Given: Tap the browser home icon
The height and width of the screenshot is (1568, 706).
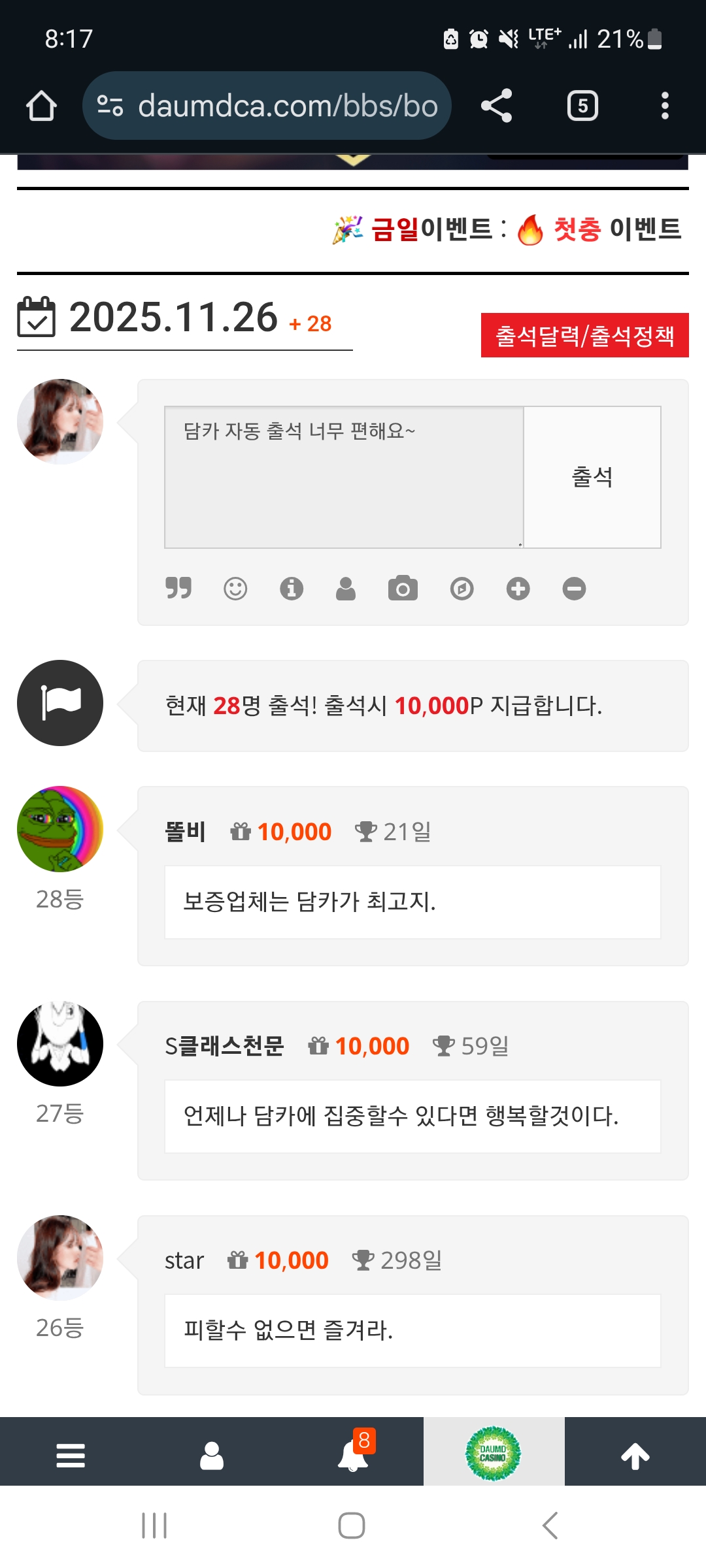Looking at the screenshot, I should click(41, 106).
